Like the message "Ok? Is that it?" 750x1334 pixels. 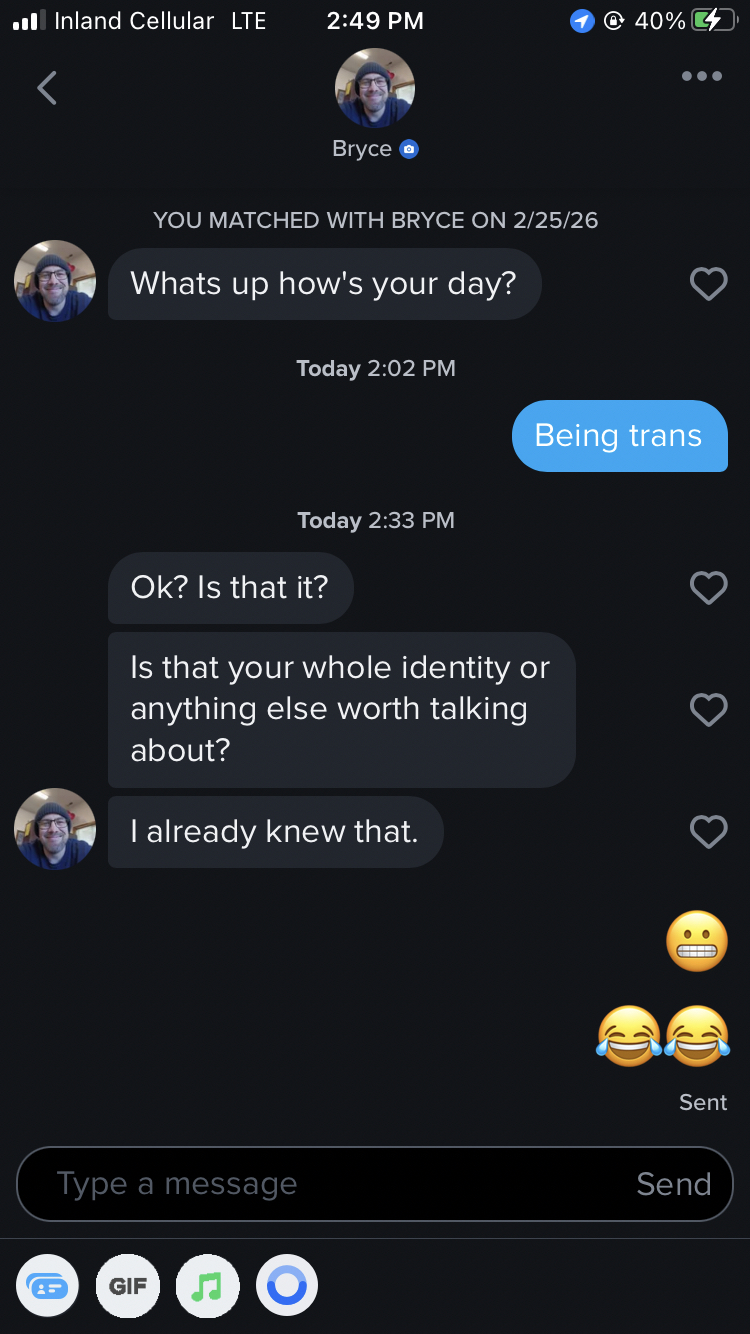[x=708, y=588]
